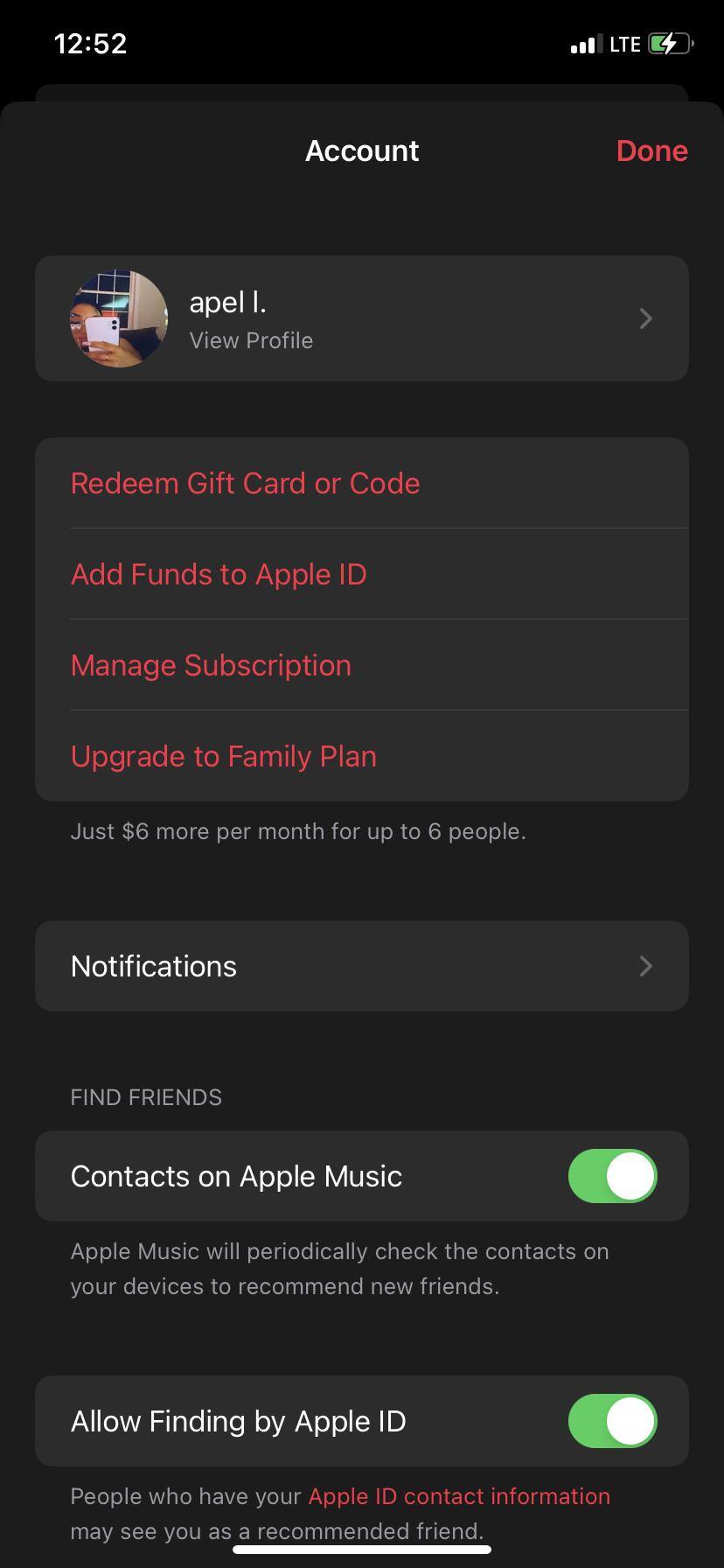
Task: Tap the Account screen title
Action: [361, 150]
